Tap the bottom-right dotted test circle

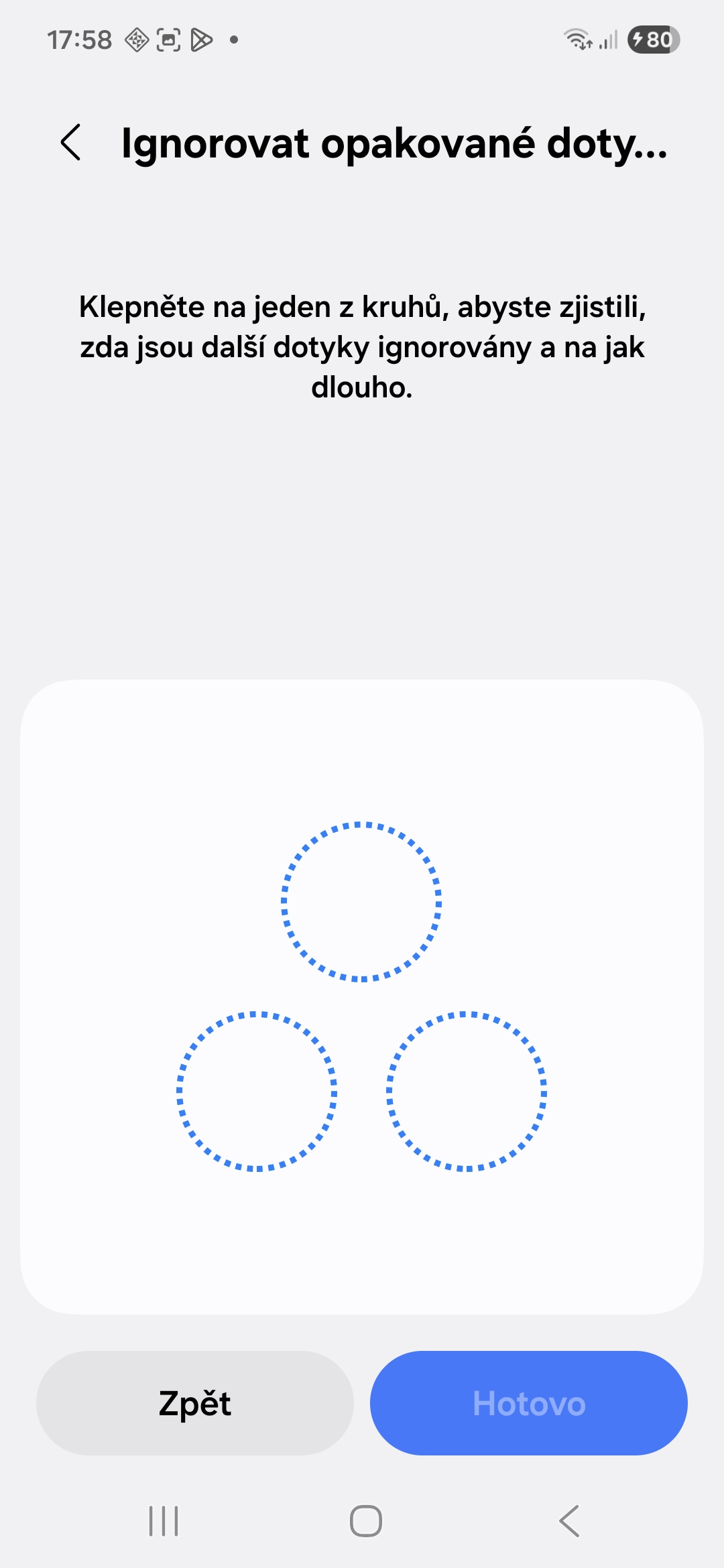(x=467, y=1091)
